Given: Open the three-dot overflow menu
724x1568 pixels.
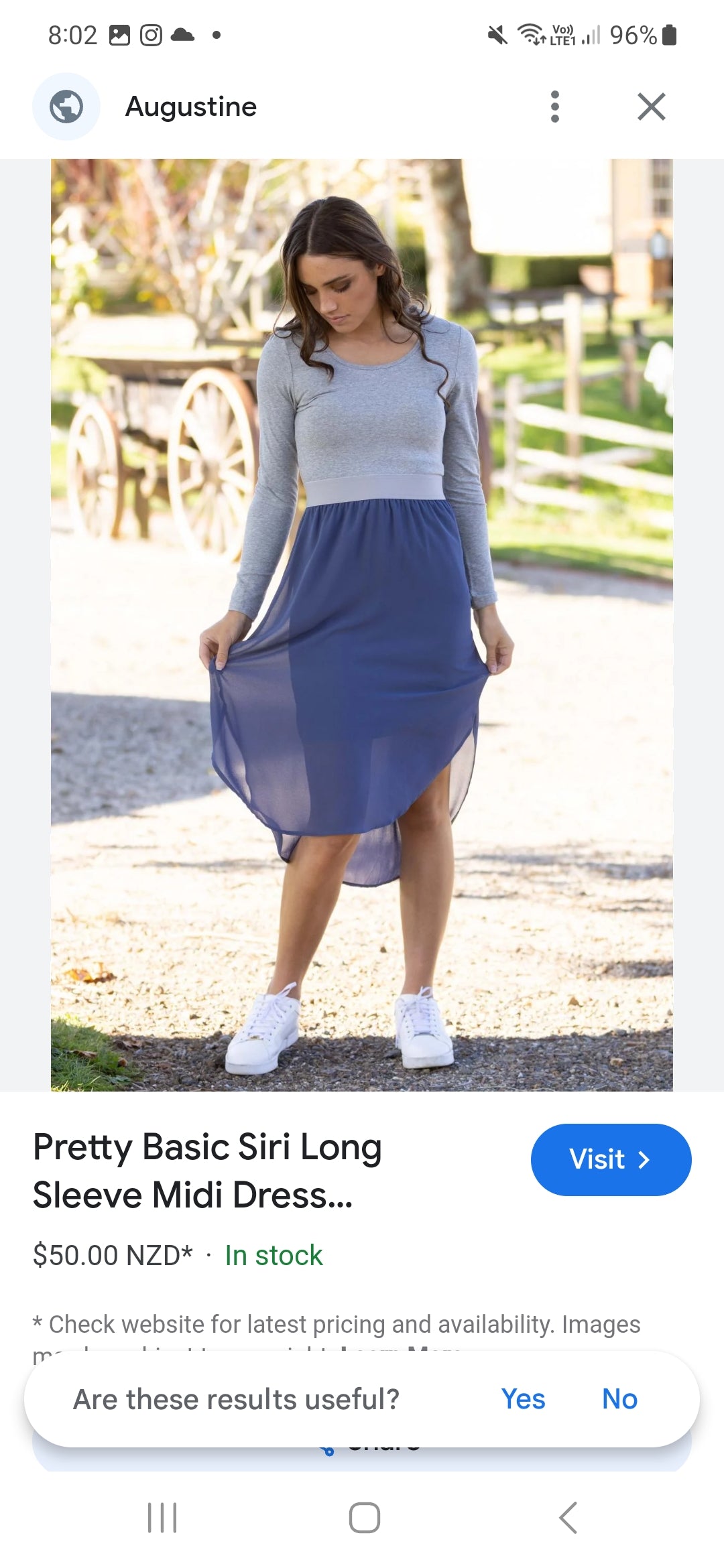Looking at the screenshot, I should click(x=554, y=107).
